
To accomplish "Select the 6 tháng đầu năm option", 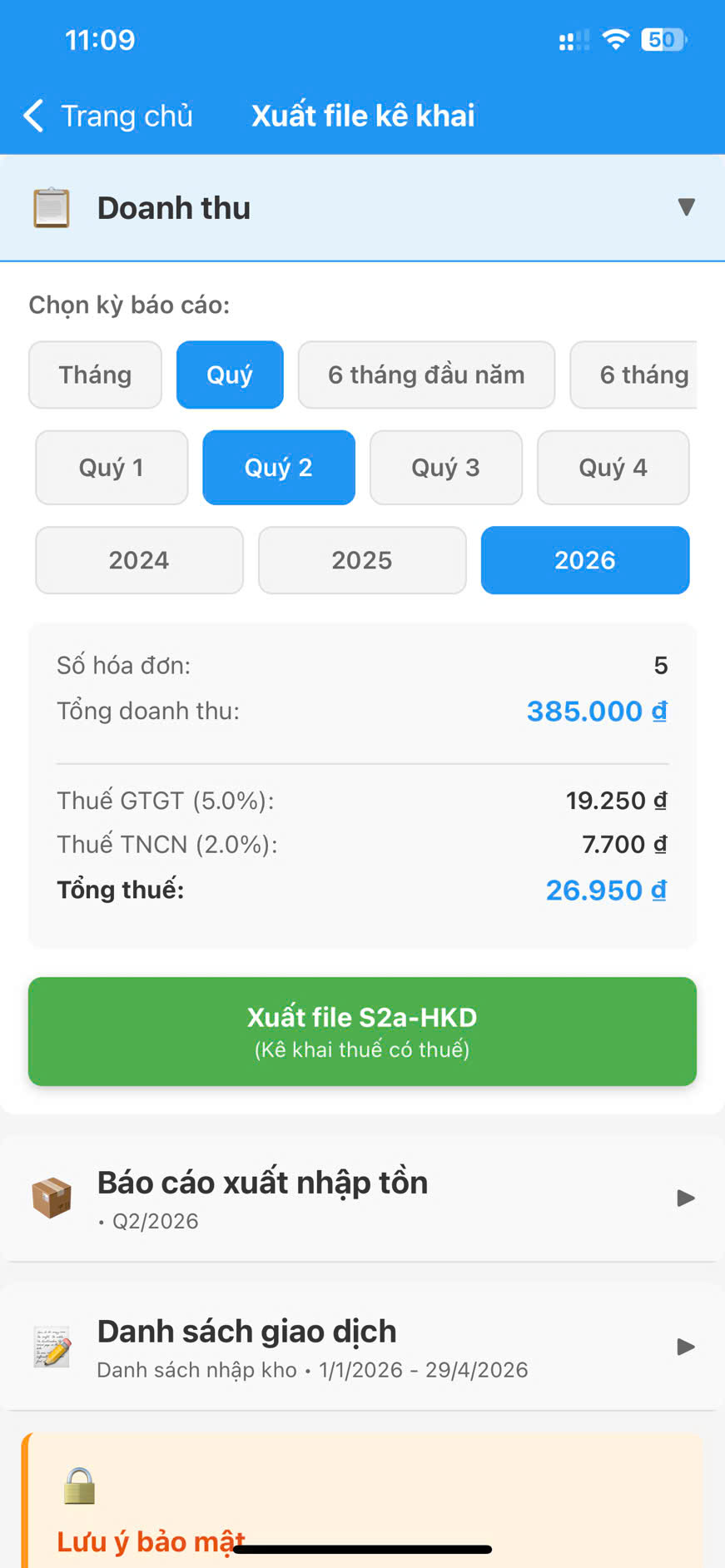I will 426,375.
